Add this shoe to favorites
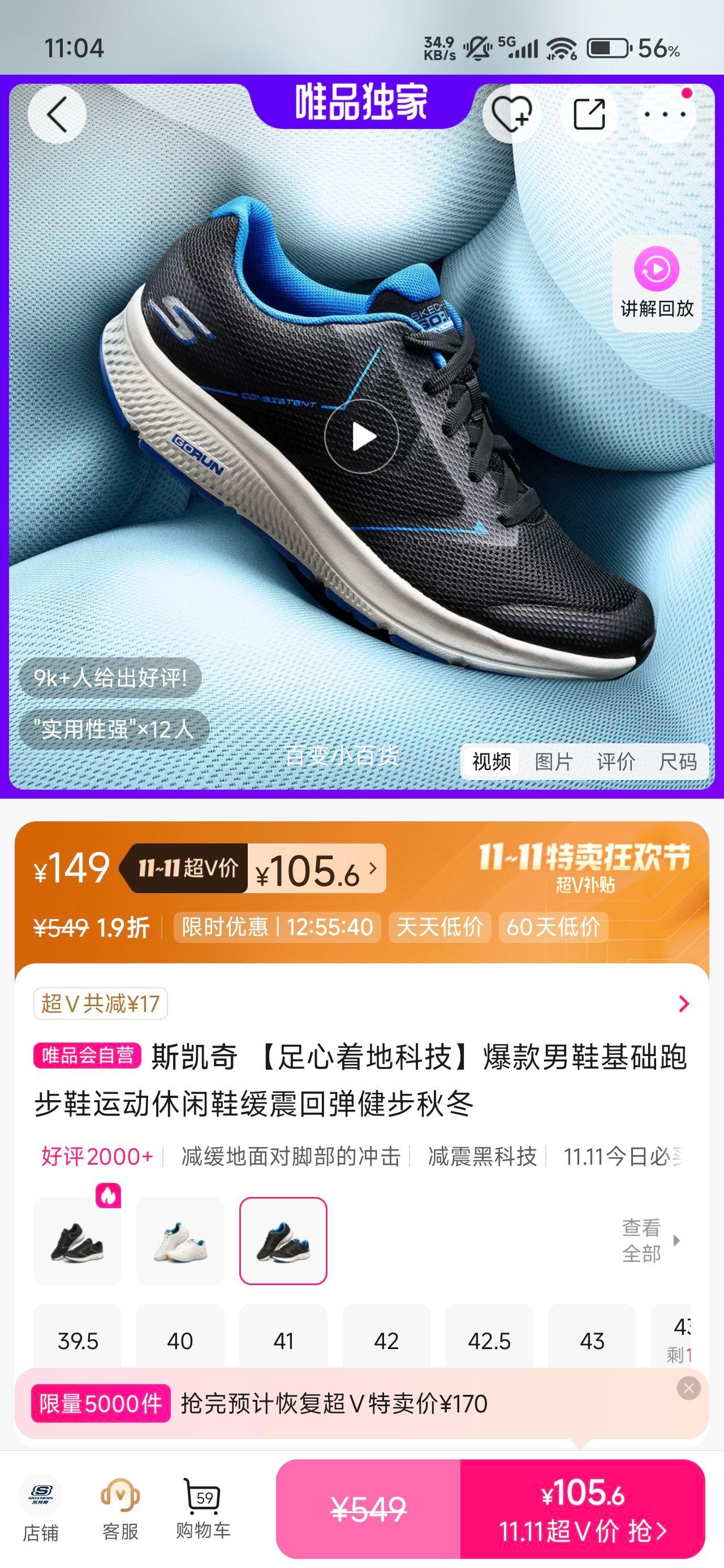 click(511, 114)
